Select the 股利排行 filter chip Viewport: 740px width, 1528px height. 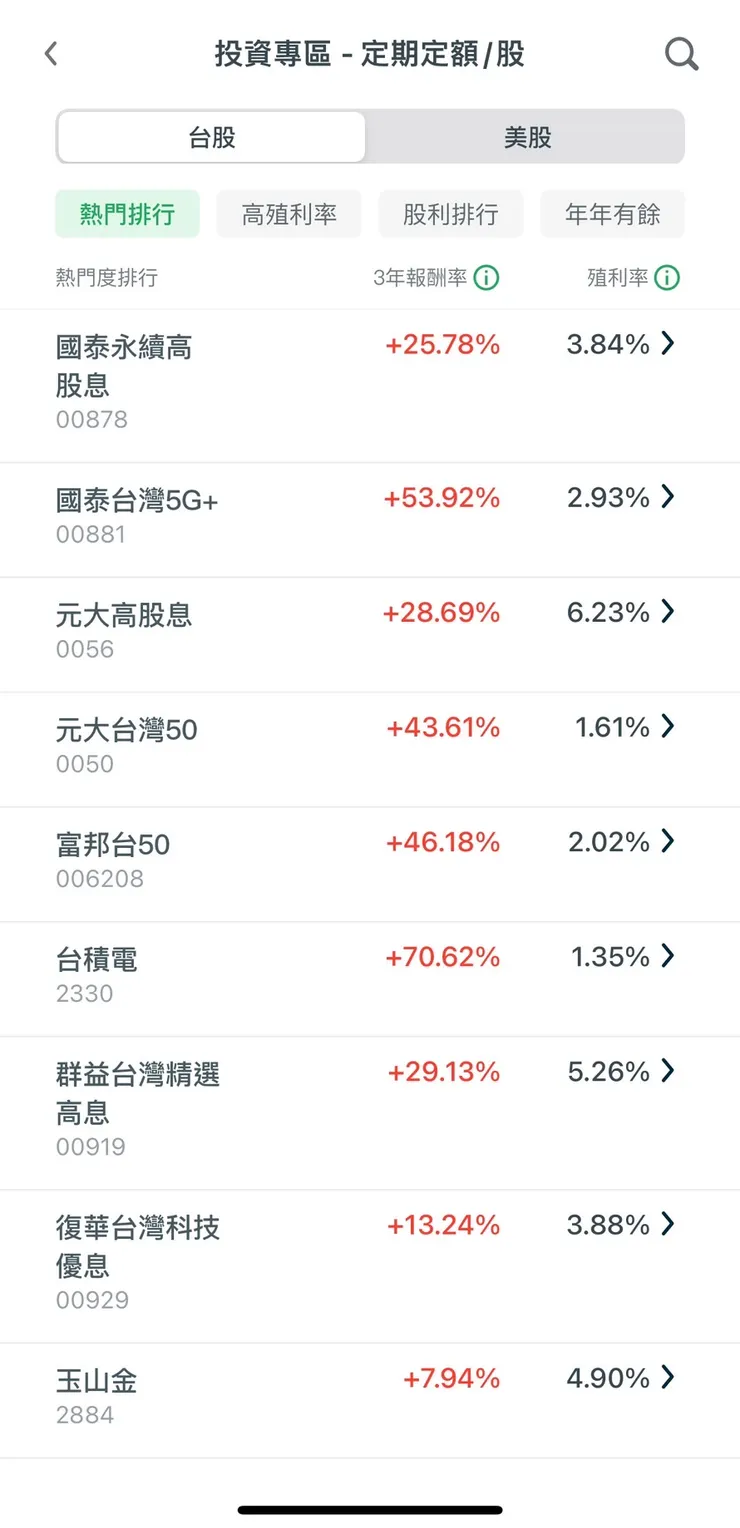450,213
